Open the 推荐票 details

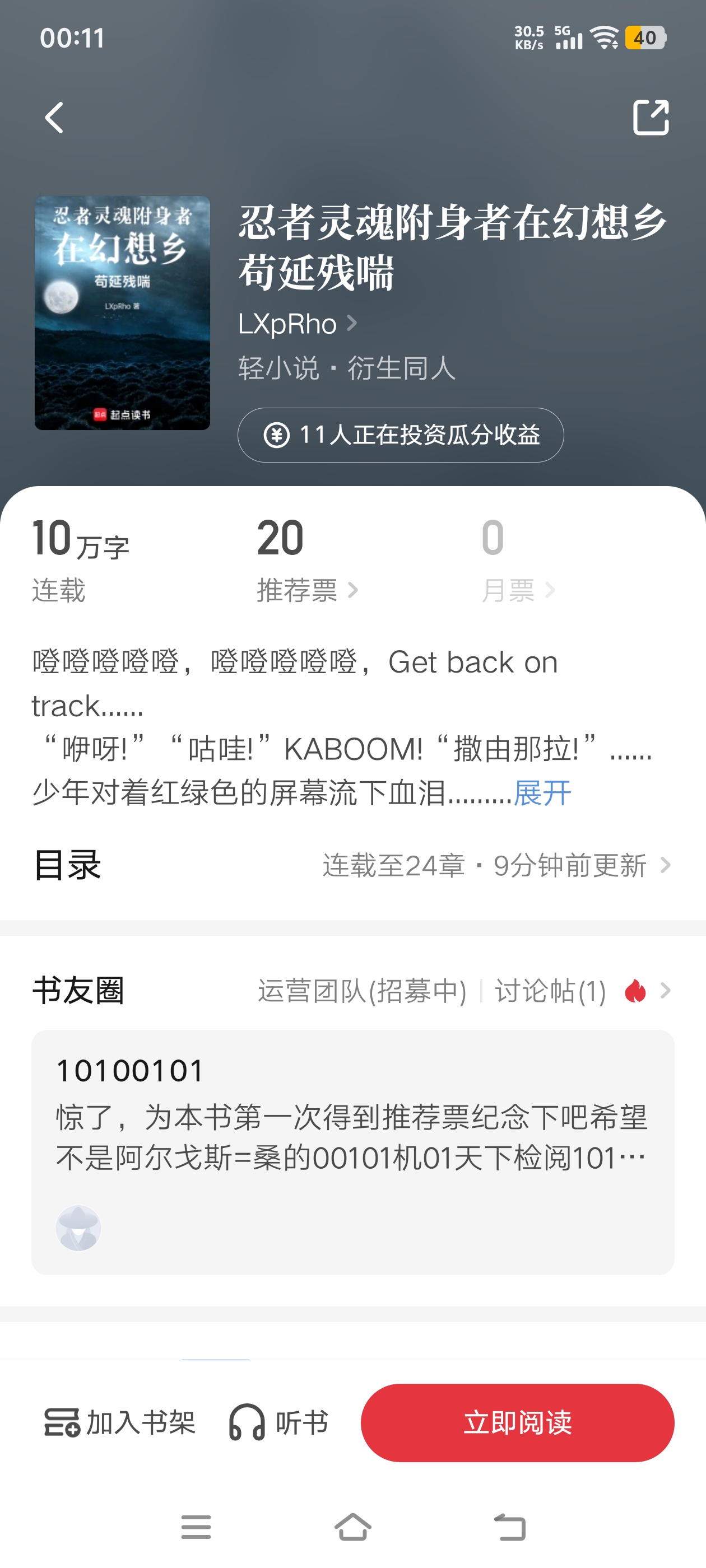tap(306, 590)
